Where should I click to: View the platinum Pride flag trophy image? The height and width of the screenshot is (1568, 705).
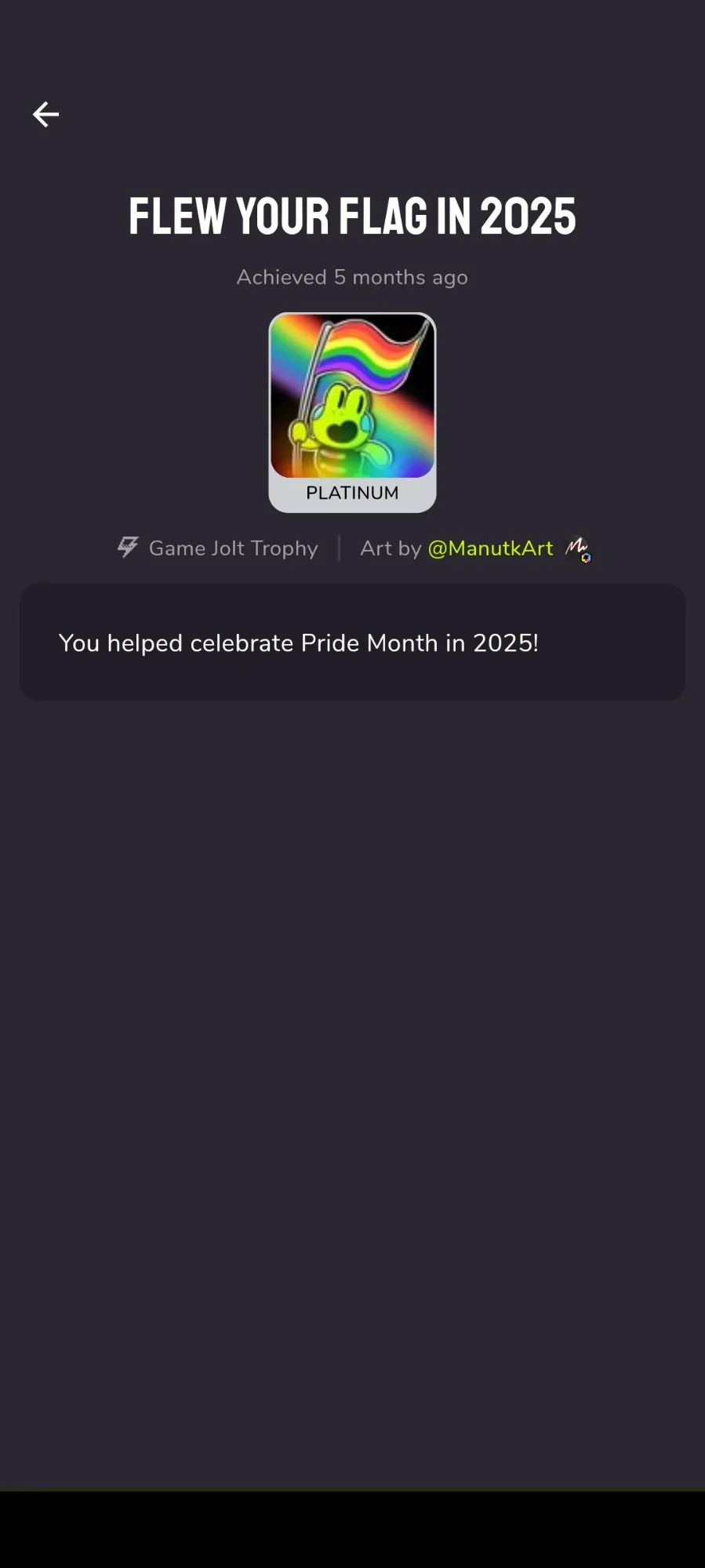(352, 396)
